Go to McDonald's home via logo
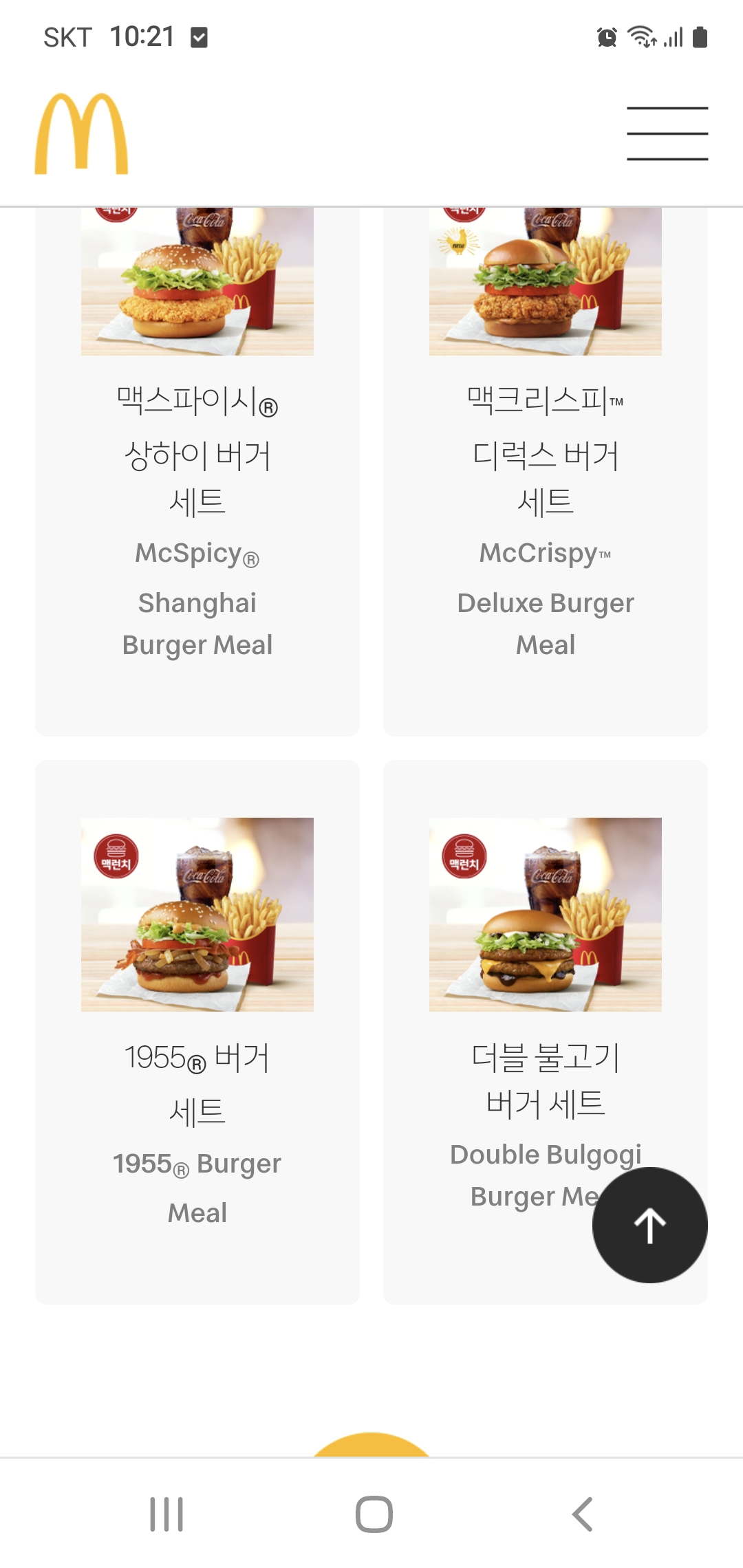This screenshot has height=1568, width=743. (x=81, y=133)
